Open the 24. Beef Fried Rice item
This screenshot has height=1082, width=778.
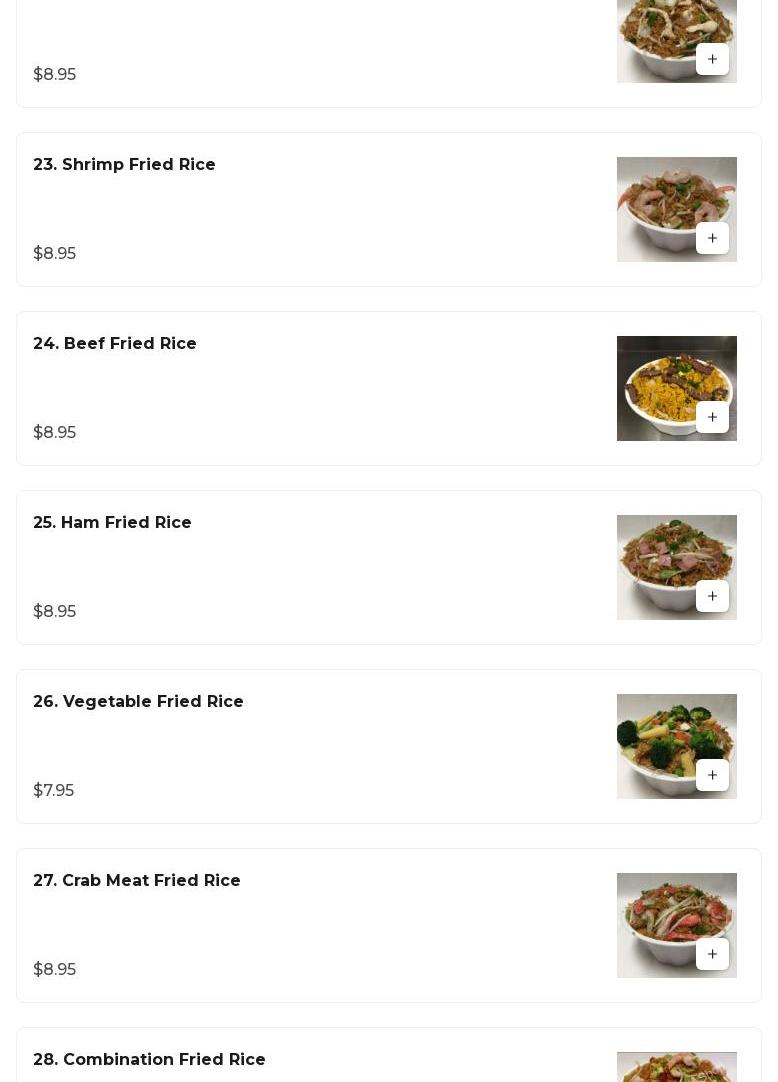115,344
